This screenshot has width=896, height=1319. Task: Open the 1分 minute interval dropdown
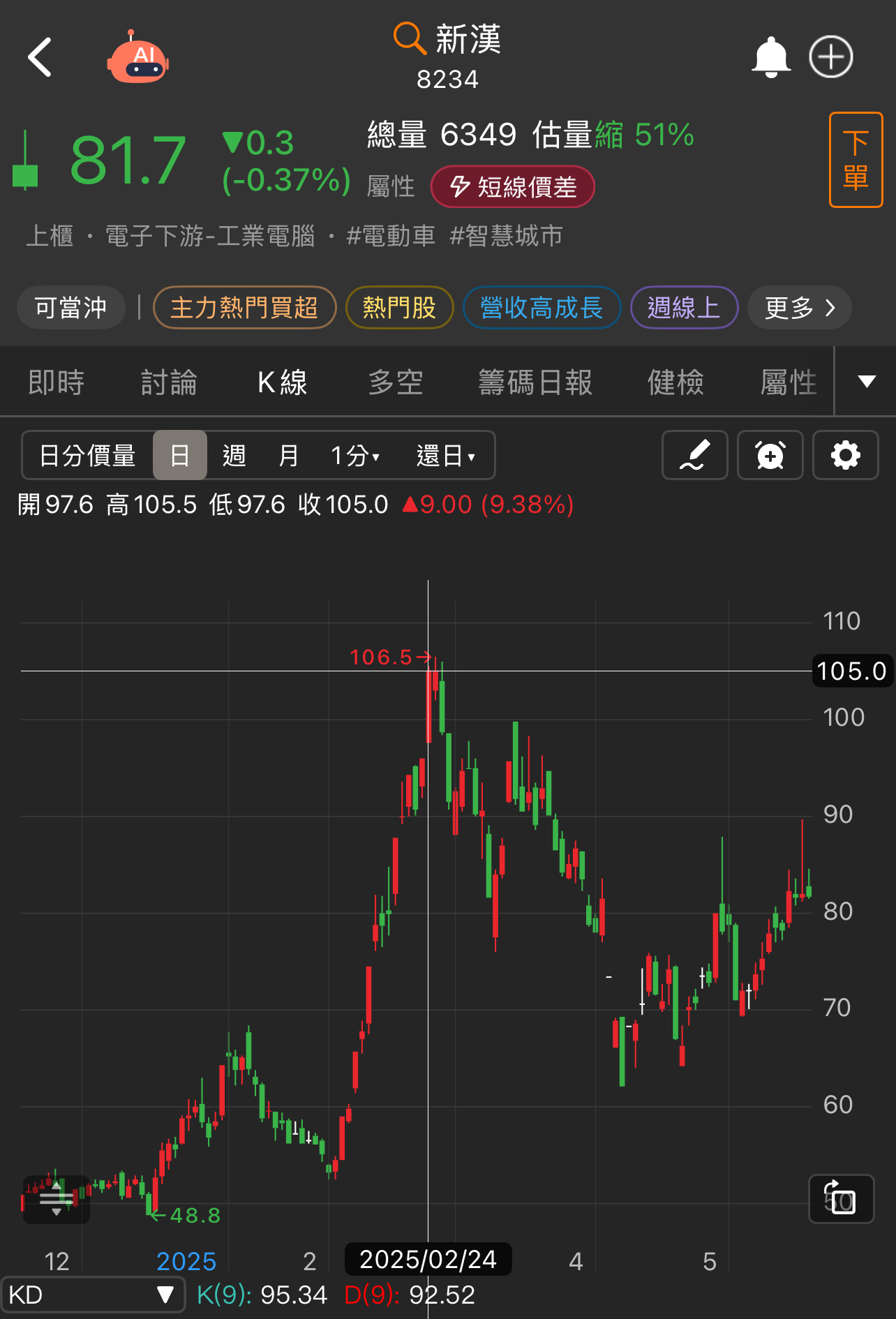355,456
